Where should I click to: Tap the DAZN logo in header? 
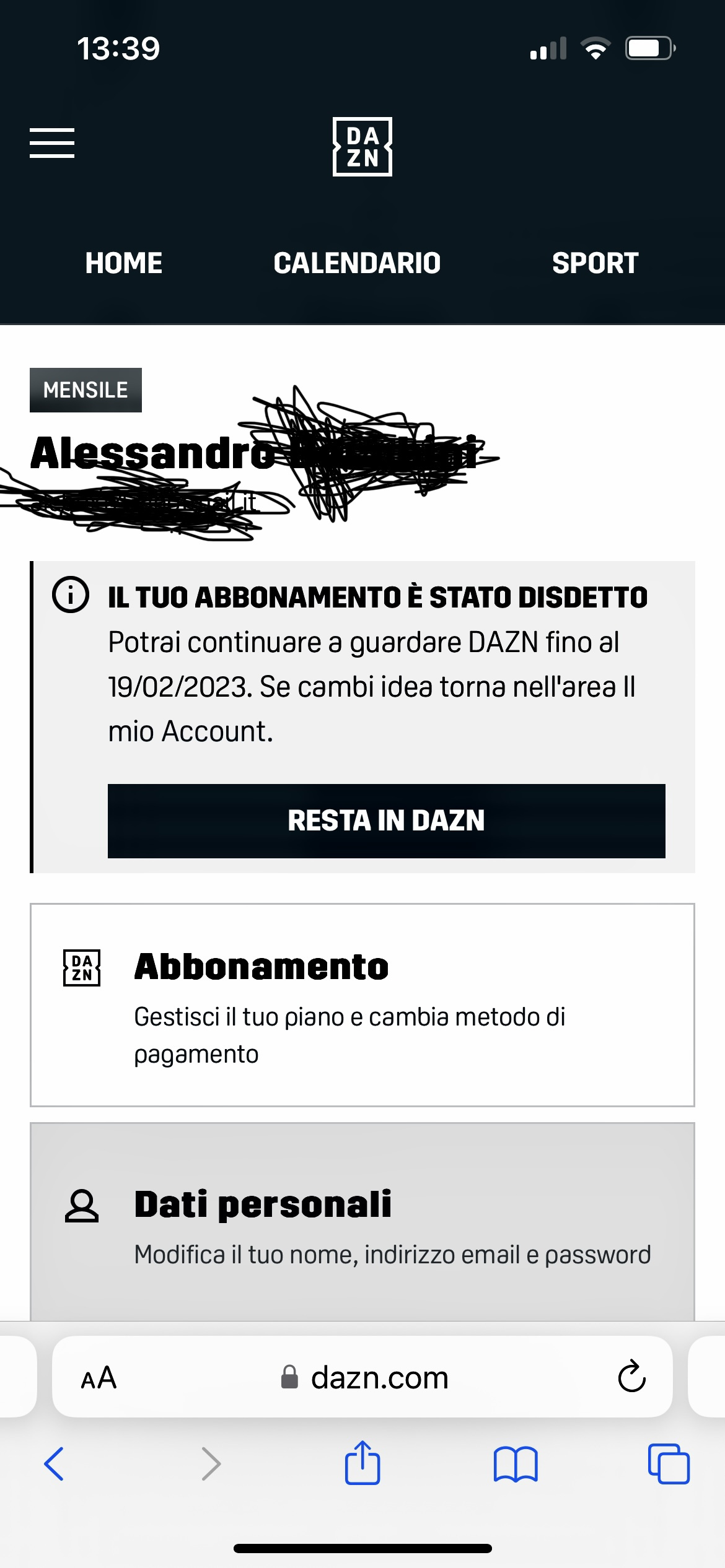(x=362, y=147)
